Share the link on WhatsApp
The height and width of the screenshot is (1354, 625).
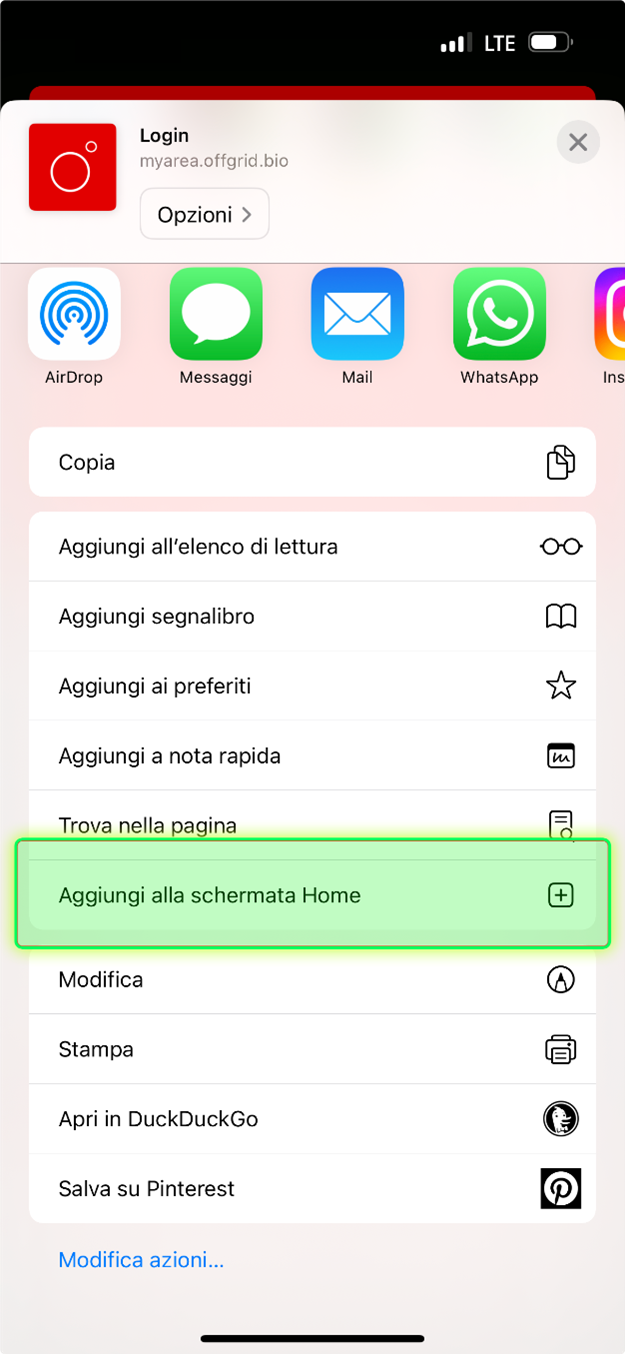click(x=499, y=314)
